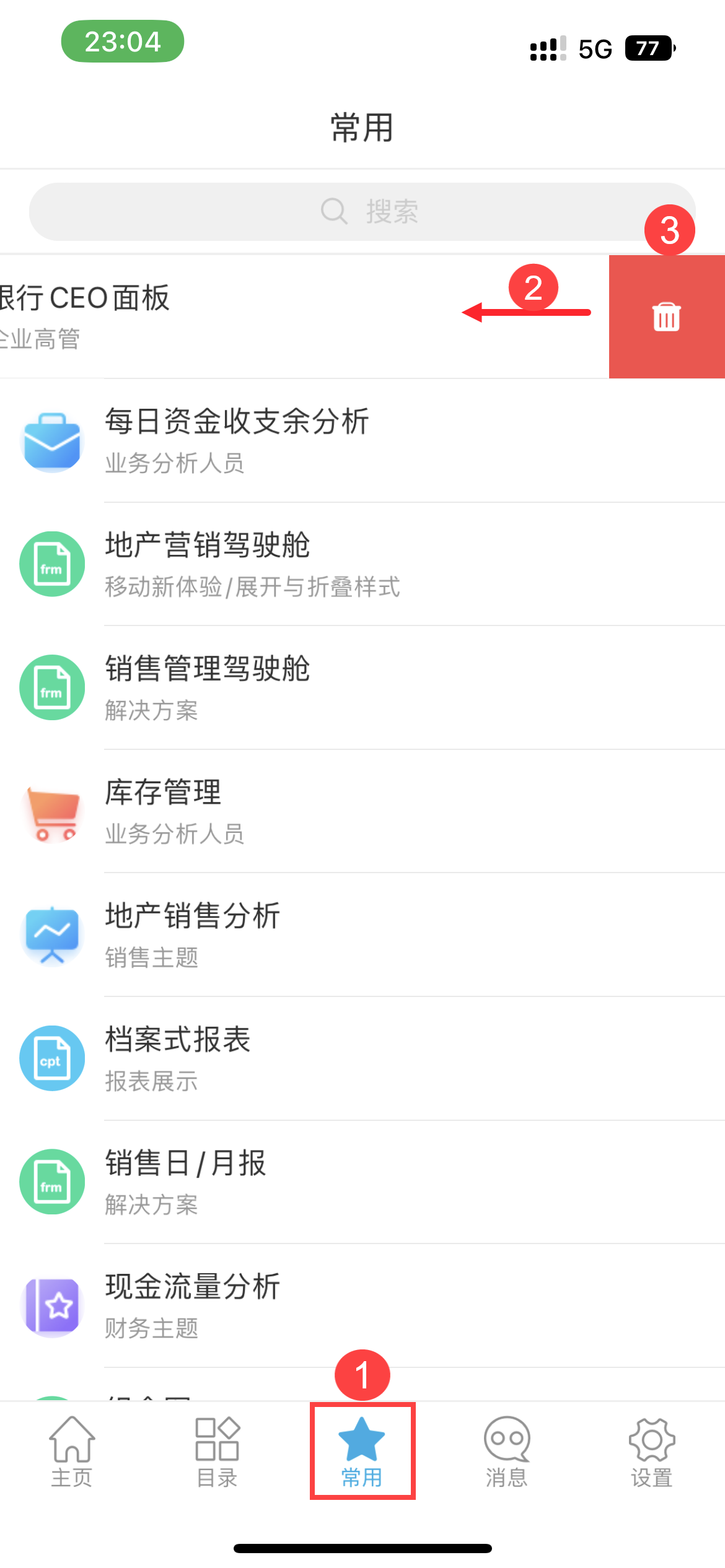Open 每日资金收支余分析 report
Viewport: 725px width, 1568px height.
pyautogui.click(x=362, y=440)
